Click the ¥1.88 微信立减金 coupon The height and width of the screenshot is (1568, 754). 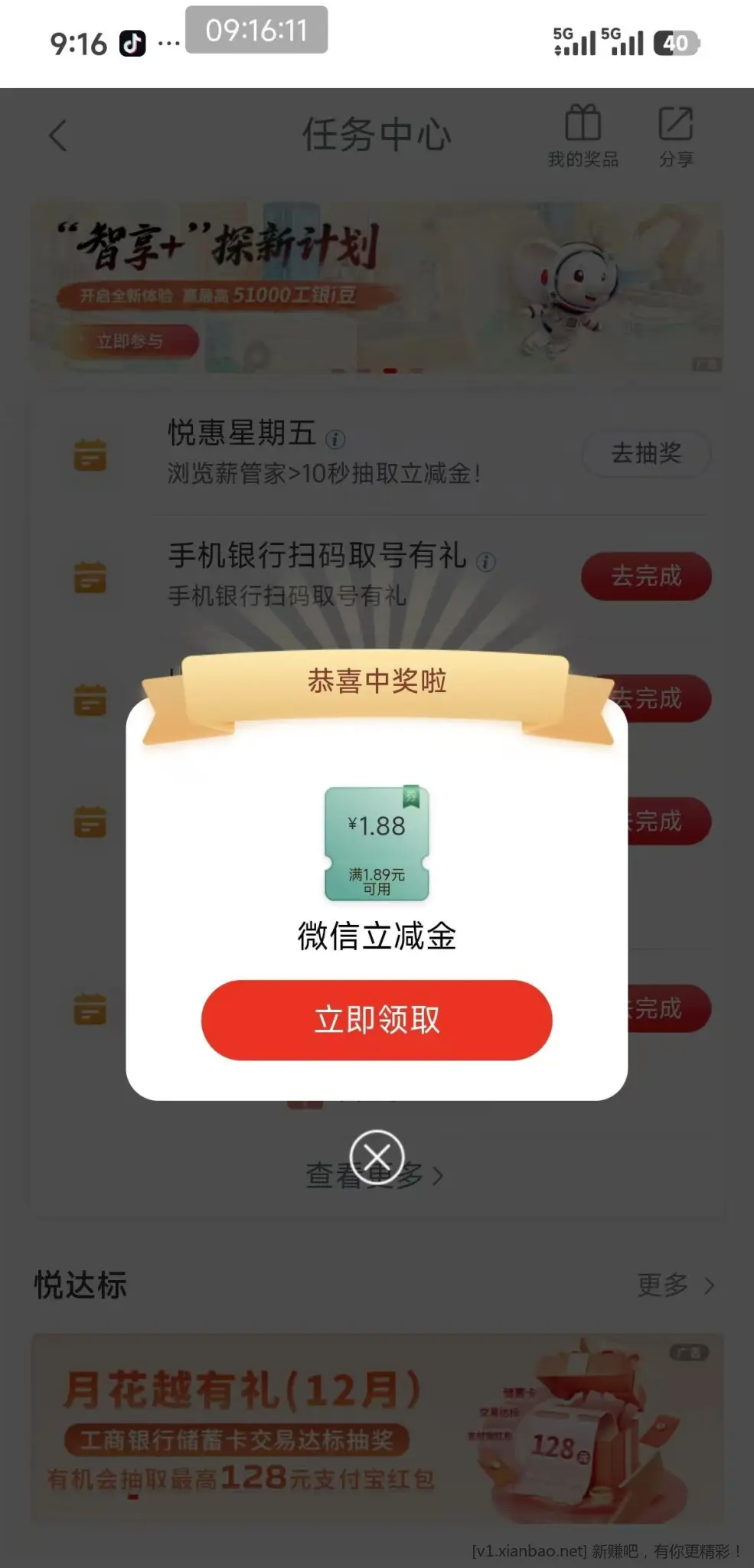click(377, 842)
